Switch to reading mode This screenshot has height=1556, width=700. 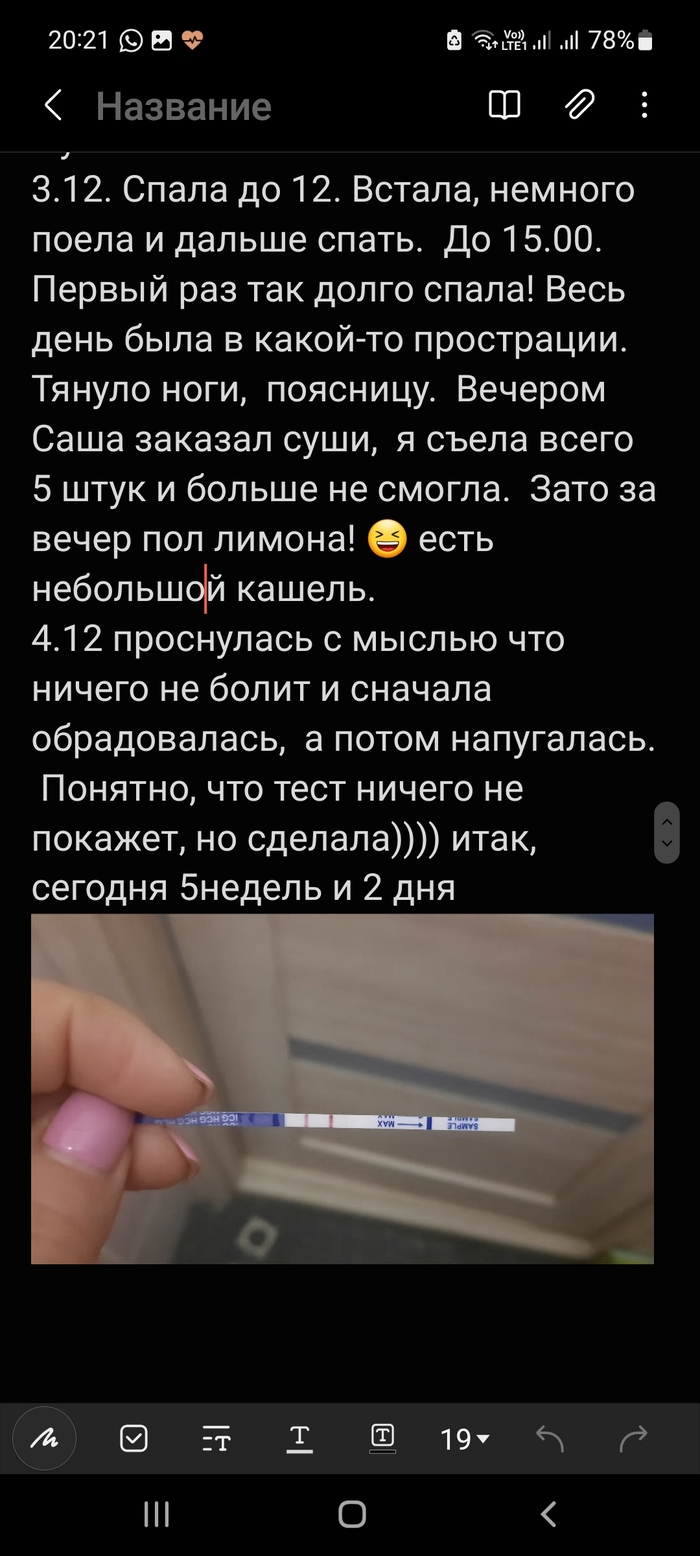[x=505, y=105]
